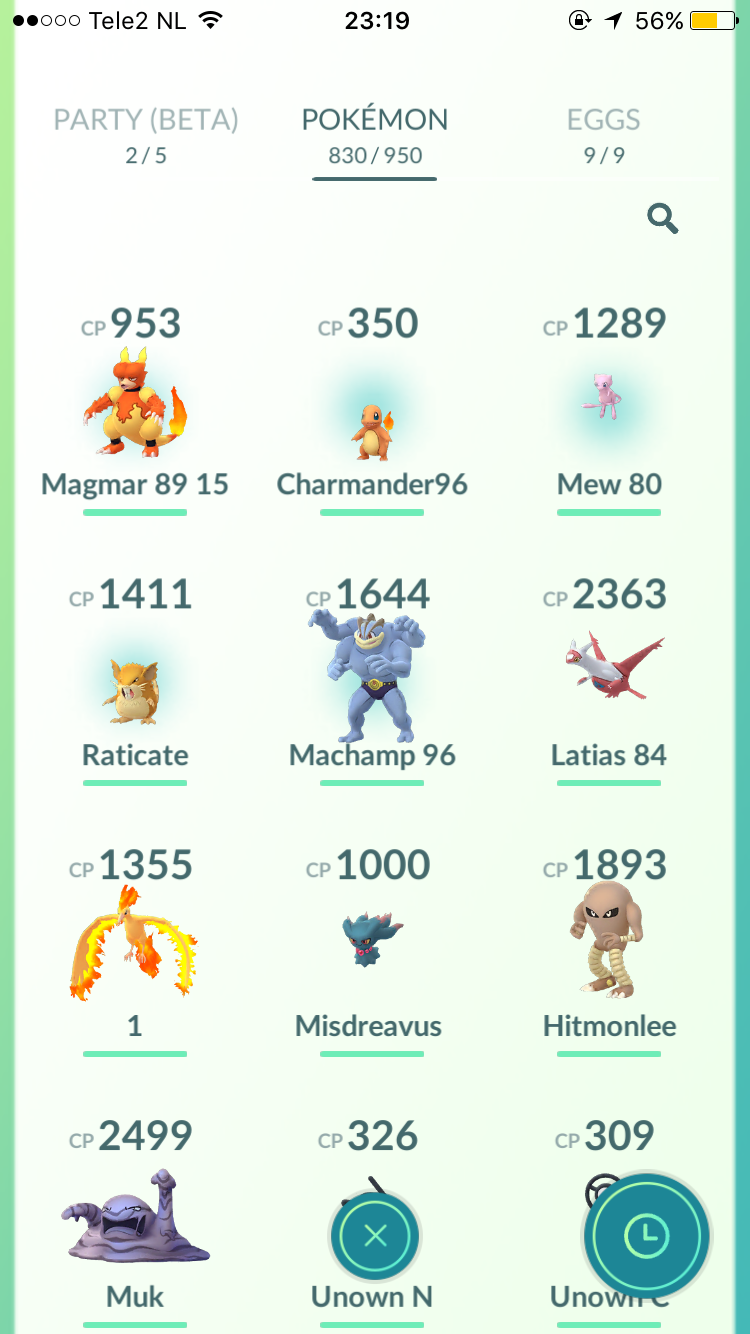This screenshot has width=750, height=1334.
Task: View Latias 84 with CP 2363
Action: click(609, 681)
